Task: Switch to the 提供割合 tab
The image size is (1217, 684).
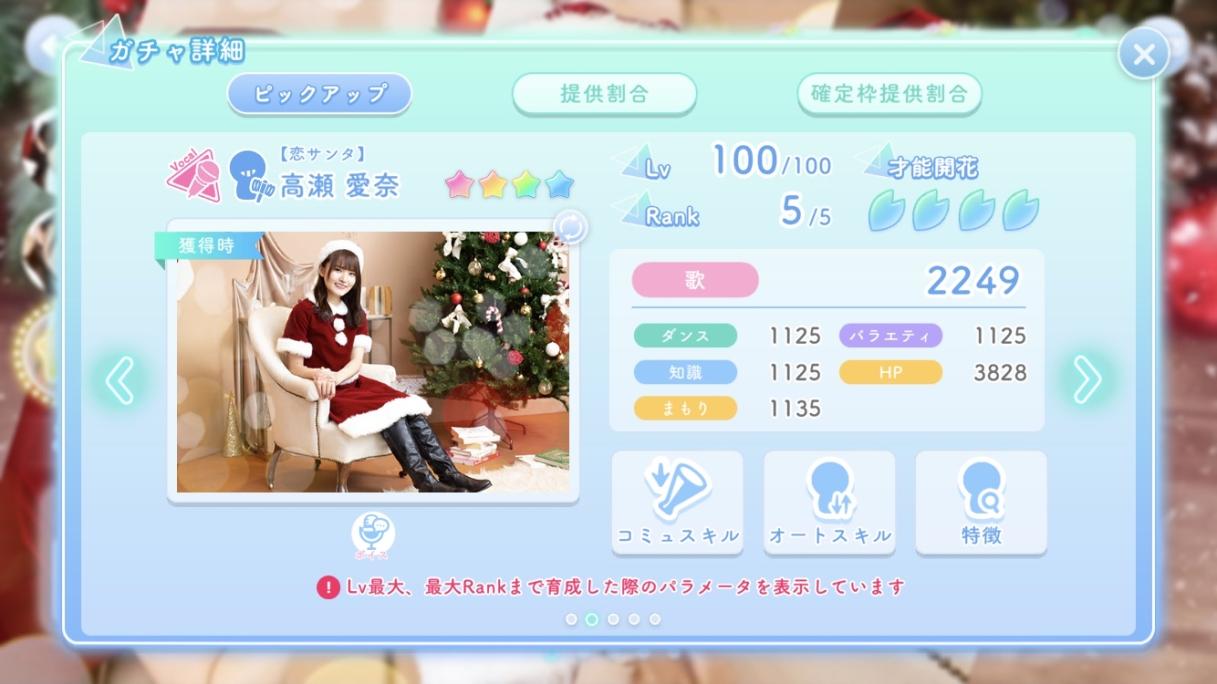Action: pyautogui.click(x=604, y=94)
